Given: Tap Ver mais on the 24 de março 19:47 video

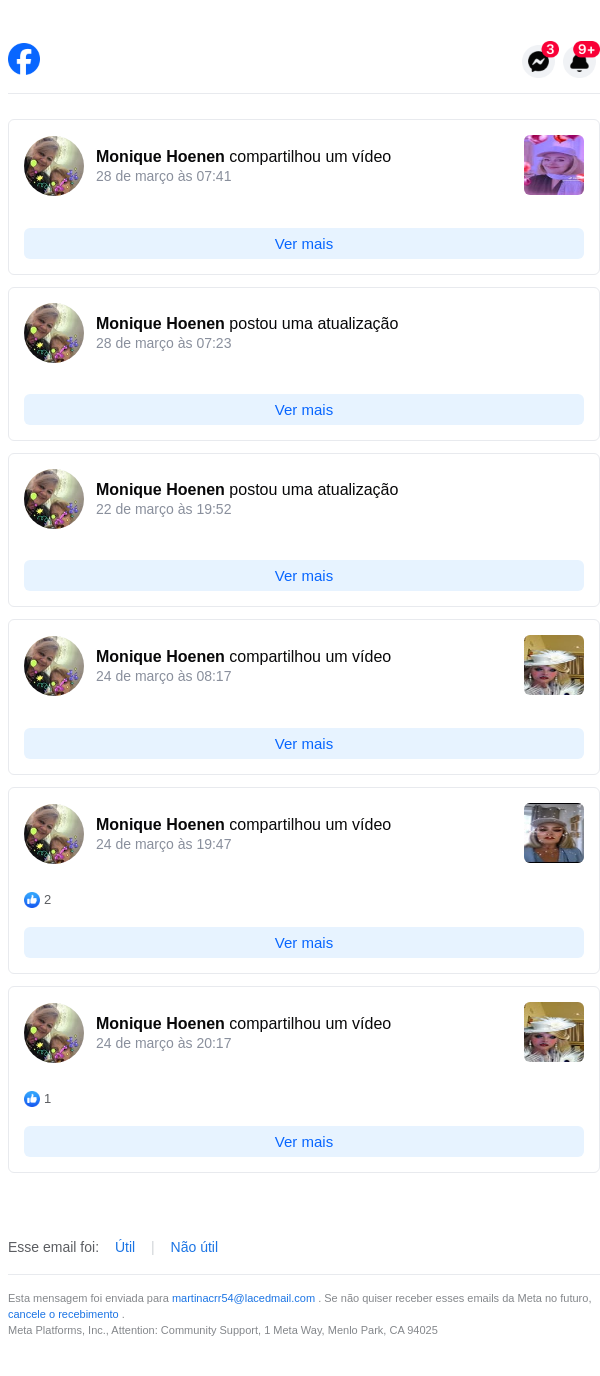Looking at the screenshot, I should point(304,943).
